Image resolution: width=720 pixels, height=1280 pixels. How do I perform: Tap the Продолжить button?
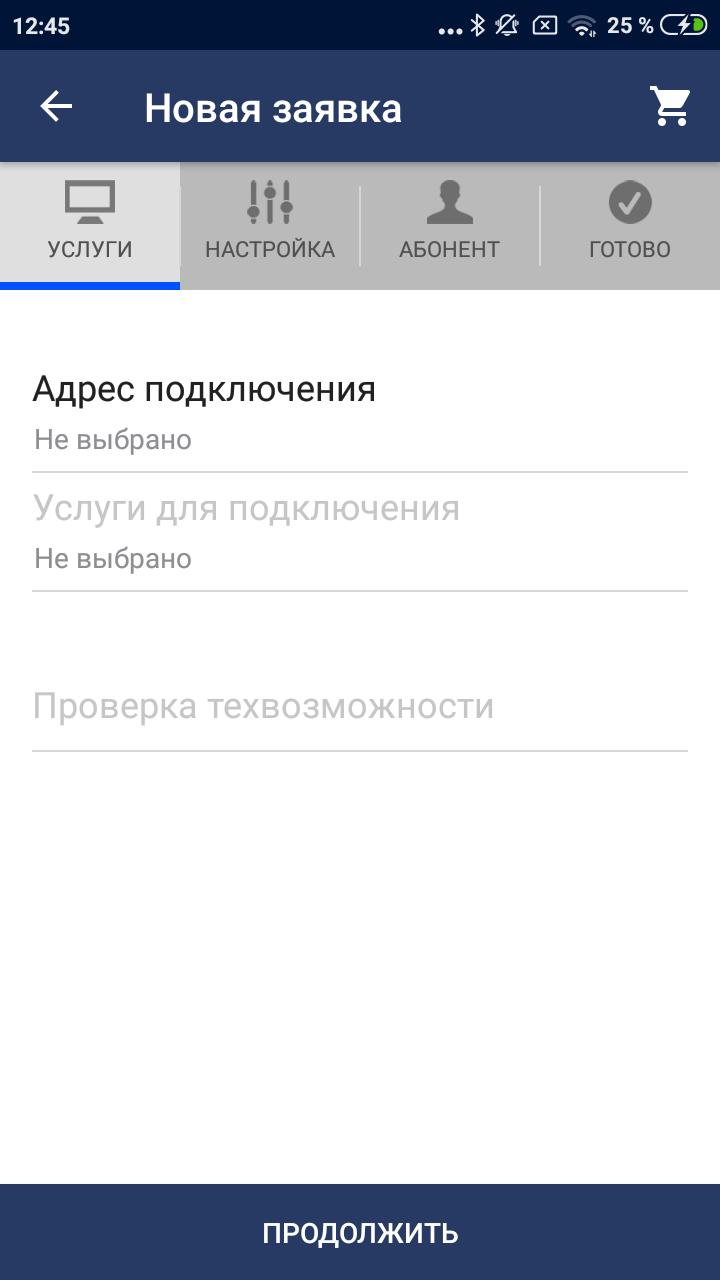(x=360, y=1232)
